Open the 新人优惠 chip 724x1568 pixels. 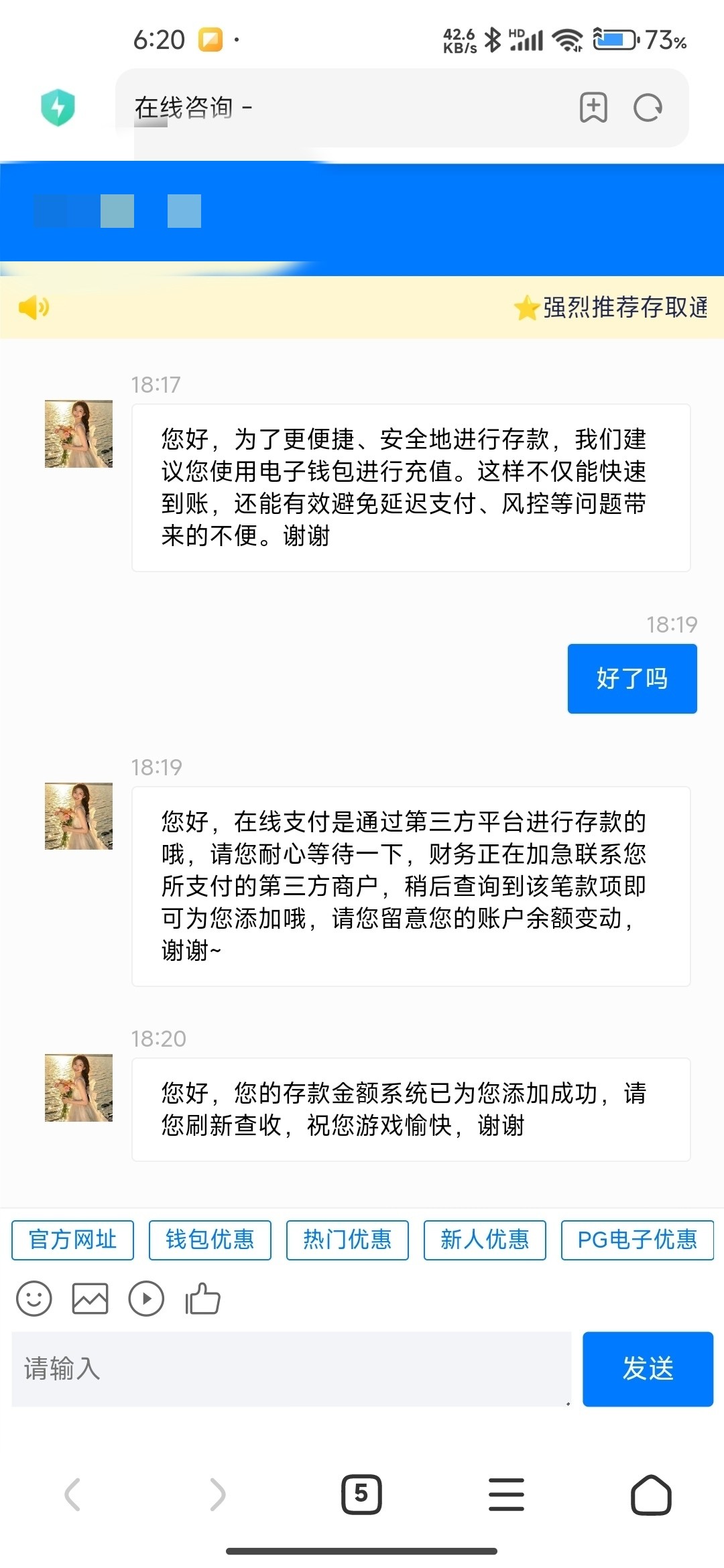485,1240
